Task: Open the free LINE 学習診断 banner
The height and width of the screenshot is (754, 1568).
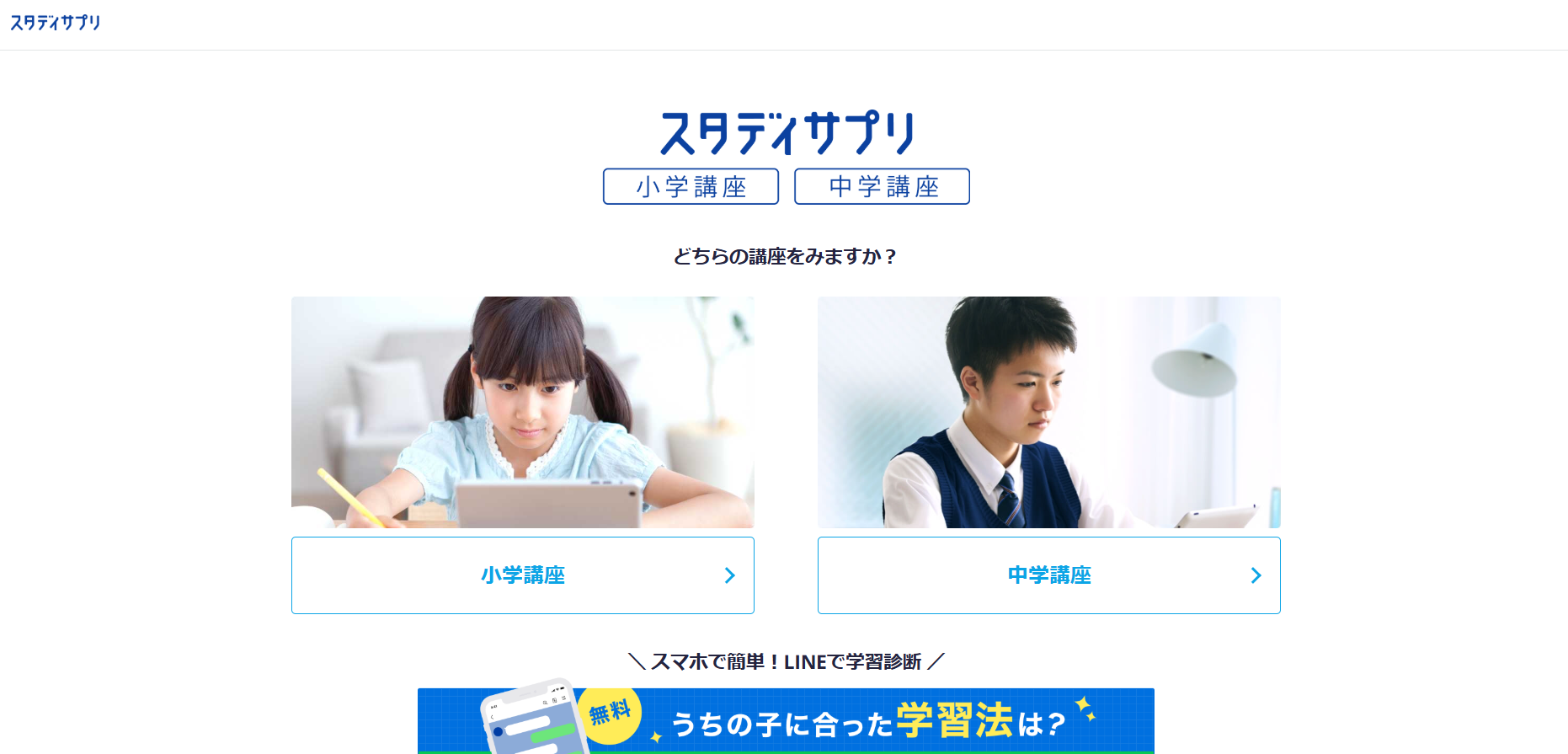Action: pos(785,722)
